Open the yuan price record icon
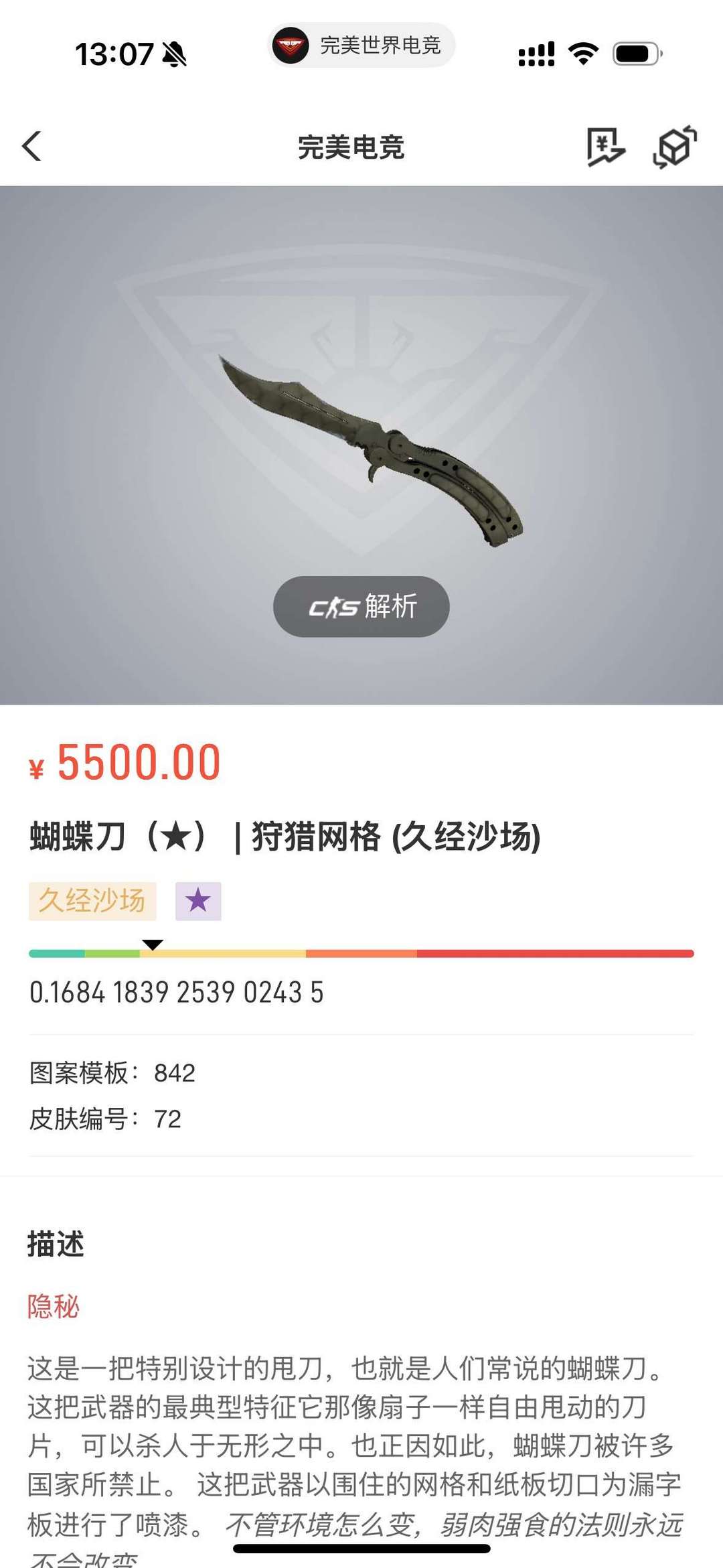Image resolution: width=723 pixels, height=1568 pixels. (605, 146)
